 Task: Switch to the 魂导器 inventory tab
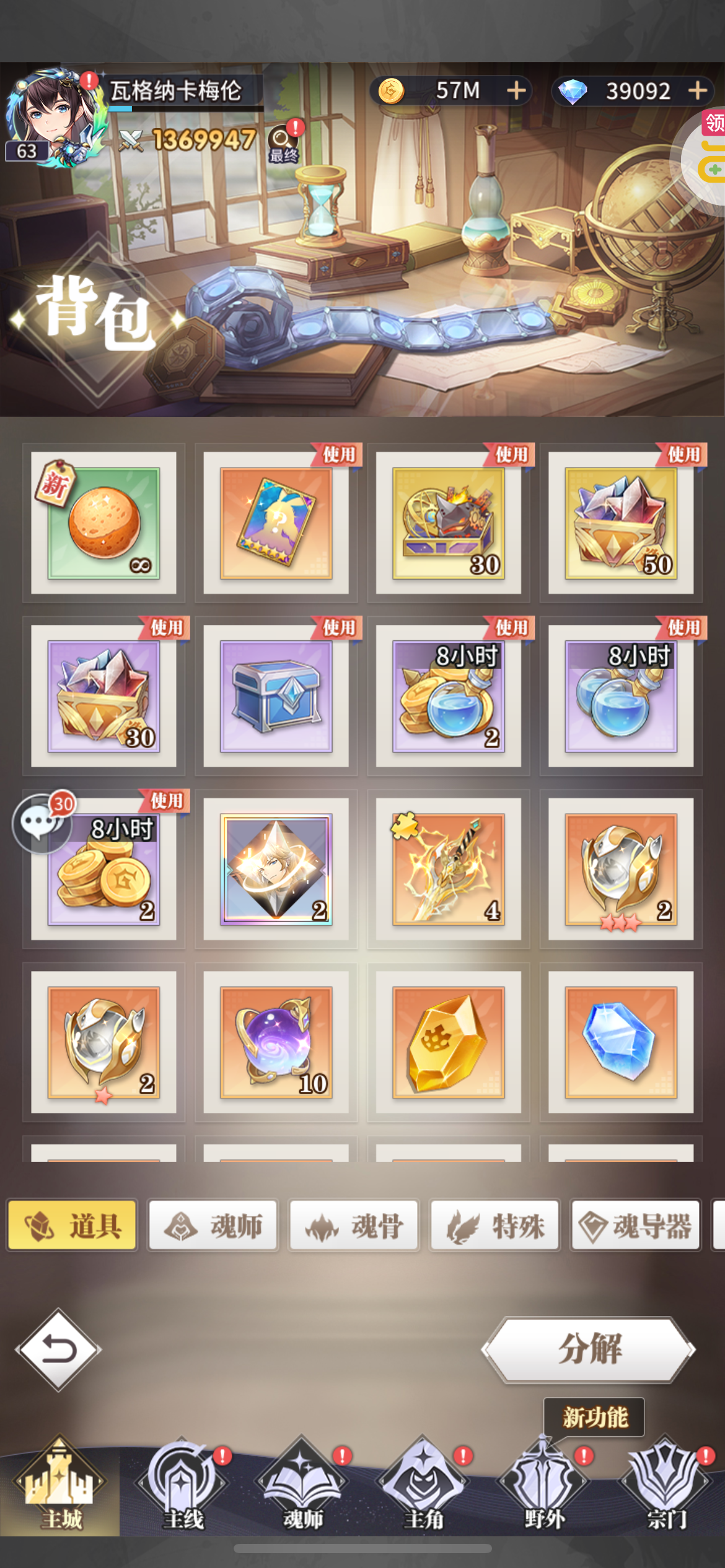click(x=636, y=1226)
